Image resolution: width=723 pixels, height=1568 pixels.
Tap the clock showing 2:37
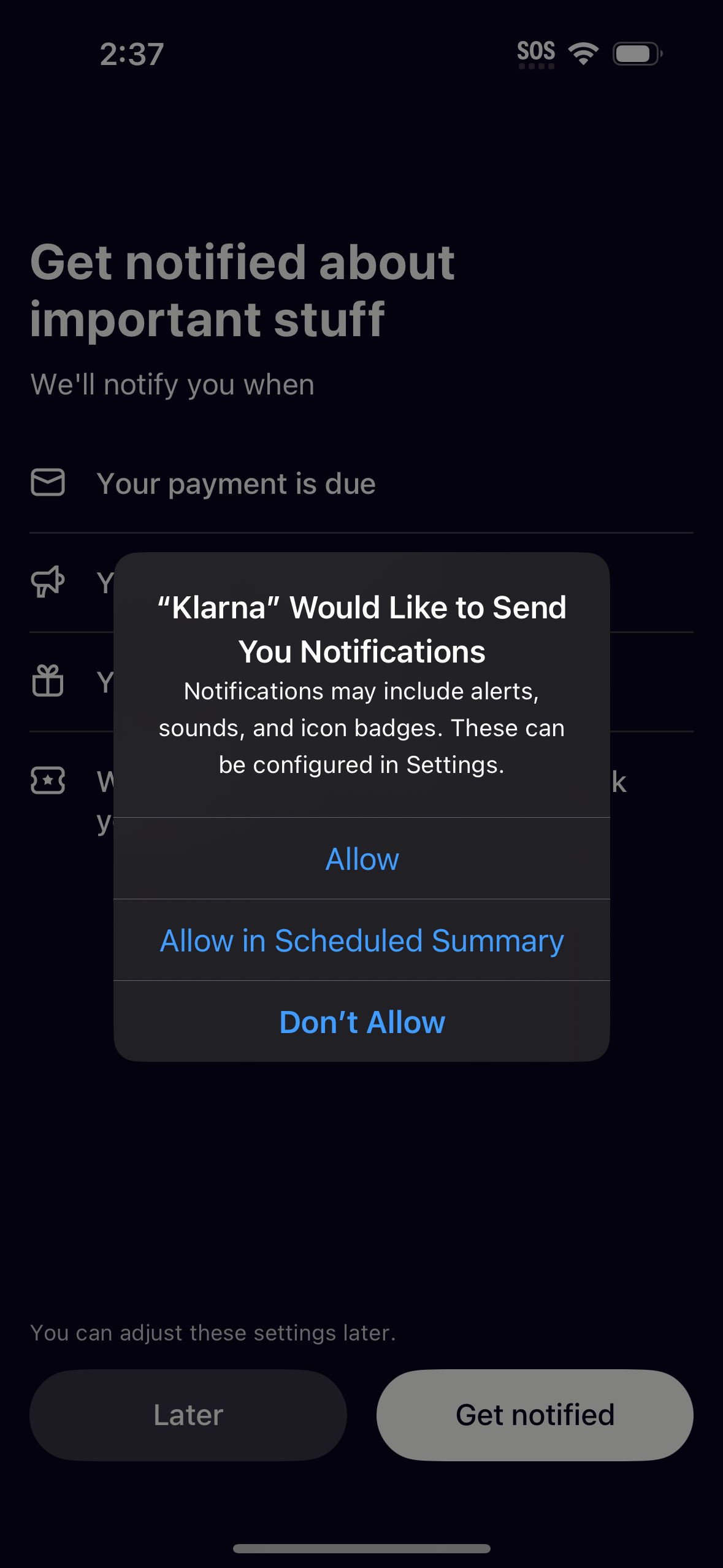[x=131, y=54]
